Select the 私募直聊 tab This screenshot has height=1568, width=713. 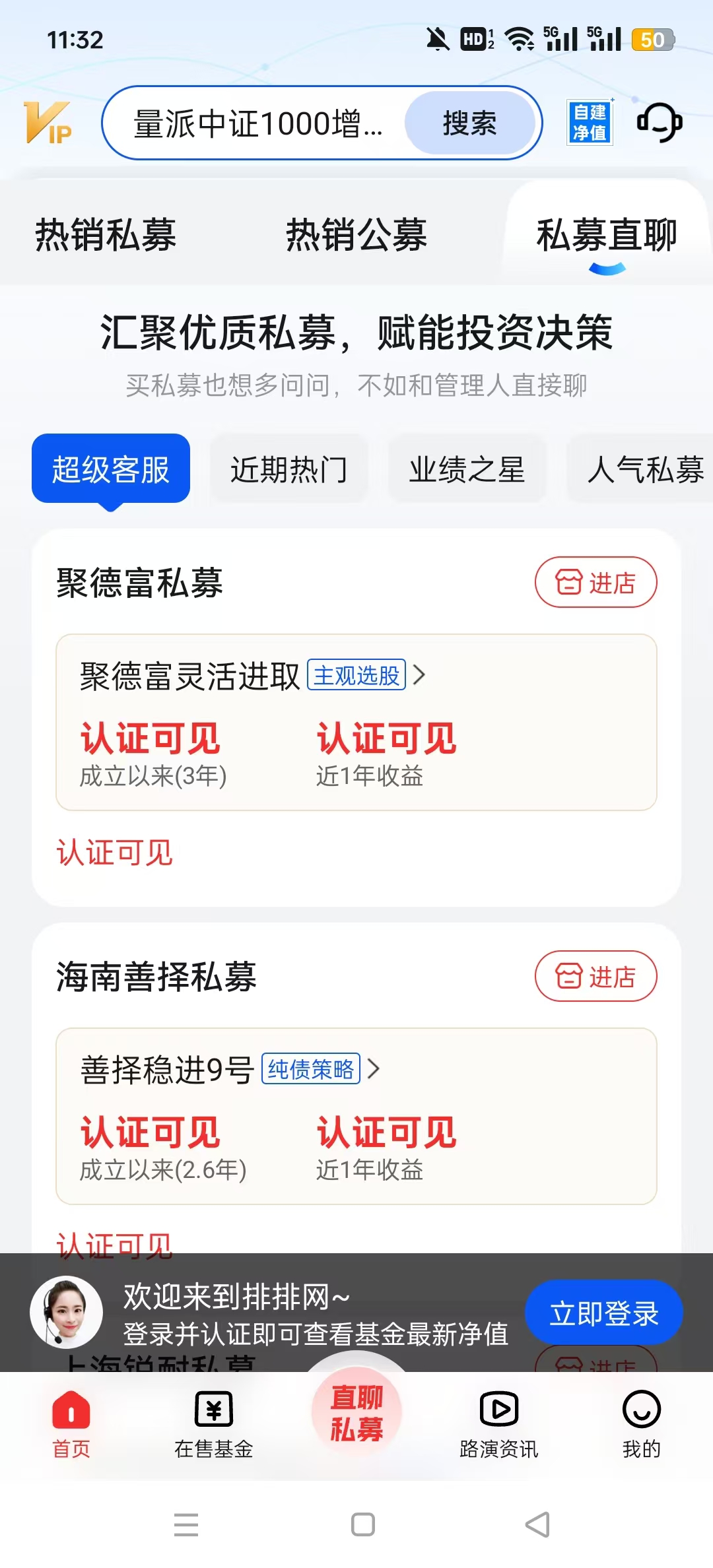[x=607, y=235]
